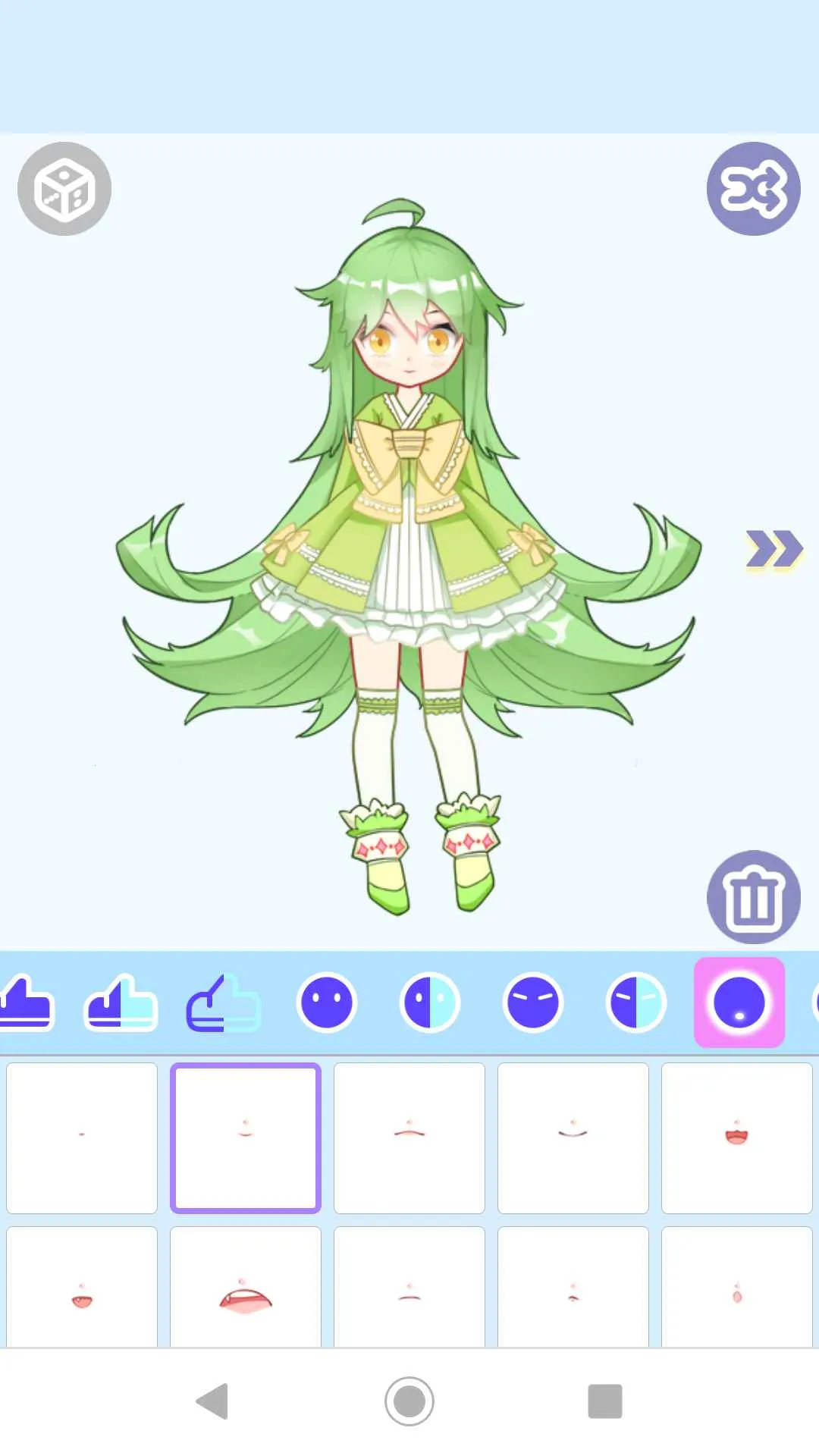Viewport: 819px width, 1456px height.
Task: Click the shuffle outfit icon
Action: pos(753,188)
